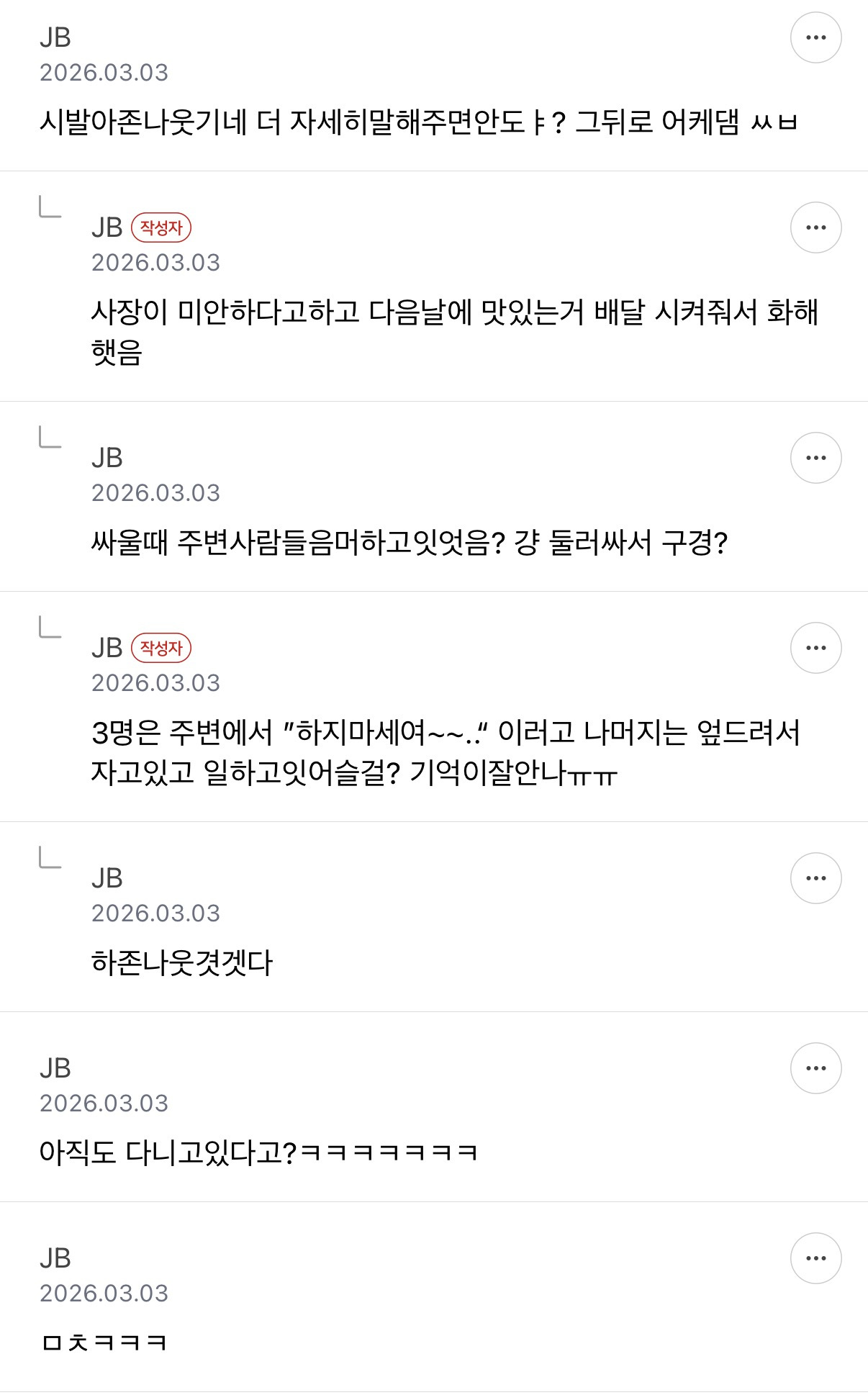Show options for the '하존나웃겻겟다' reply
Viewport: 868px width, 1395px height.
pos(815,878)
